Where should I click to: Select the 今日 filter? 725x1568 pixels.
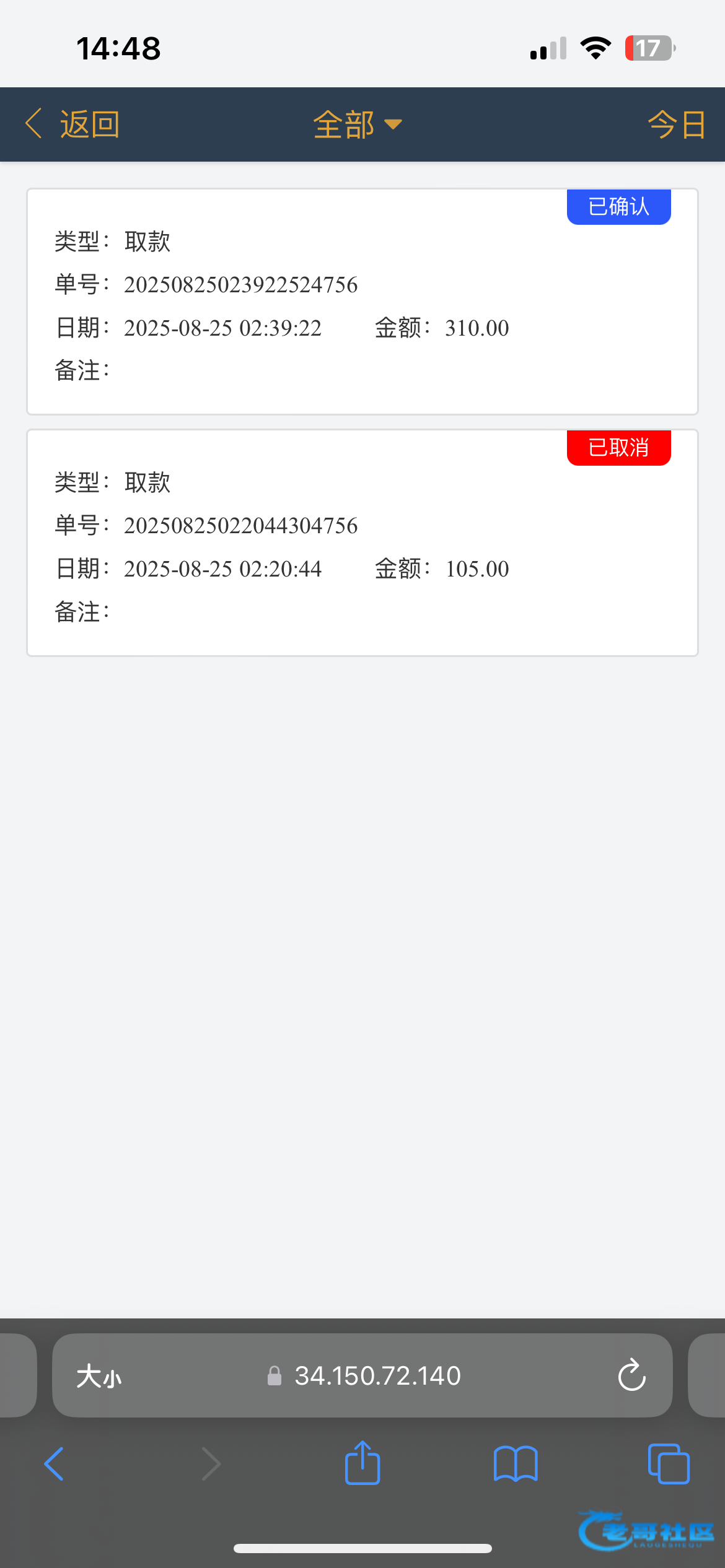[x=676, y=124]
